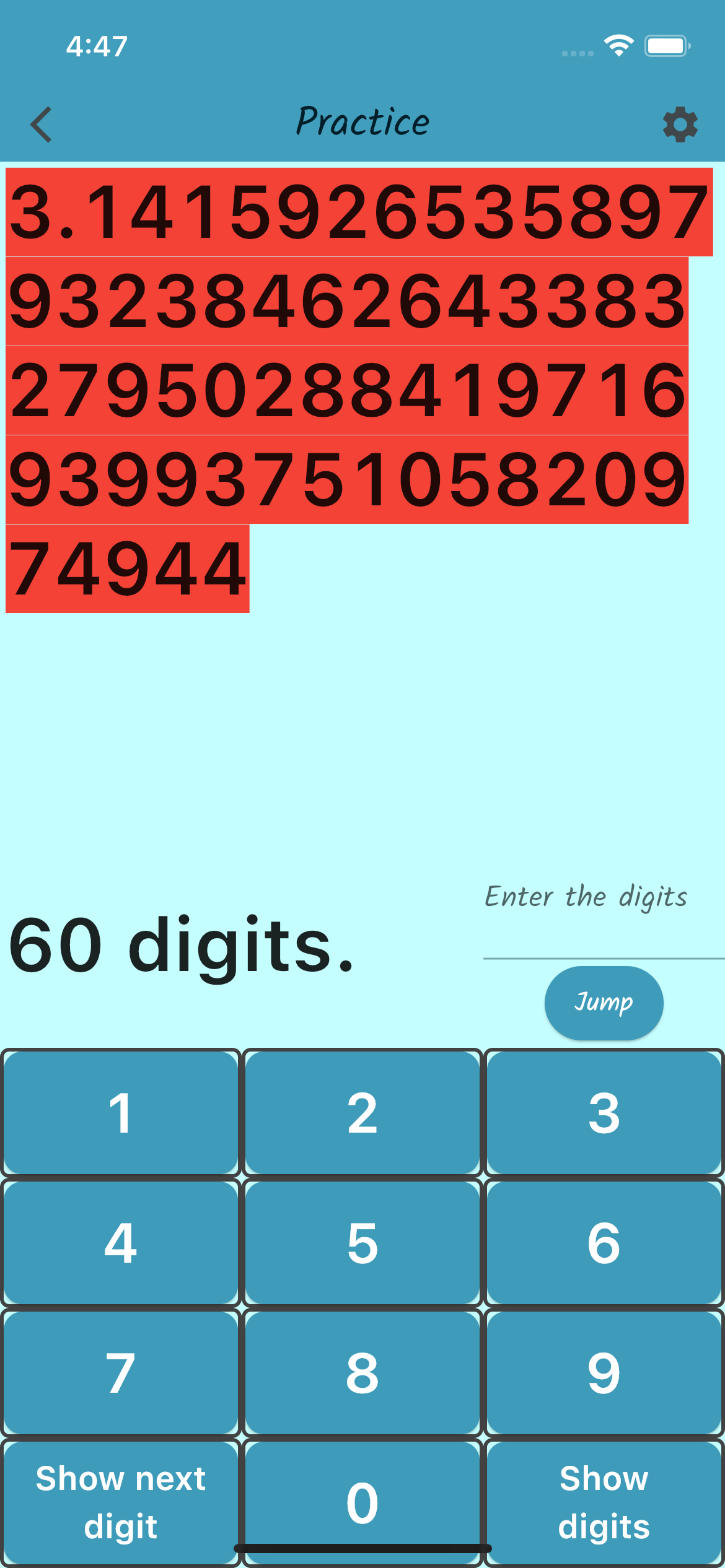725x1568 pixels.
Task: Tap the Show digits button
Action: point(604,1503)
